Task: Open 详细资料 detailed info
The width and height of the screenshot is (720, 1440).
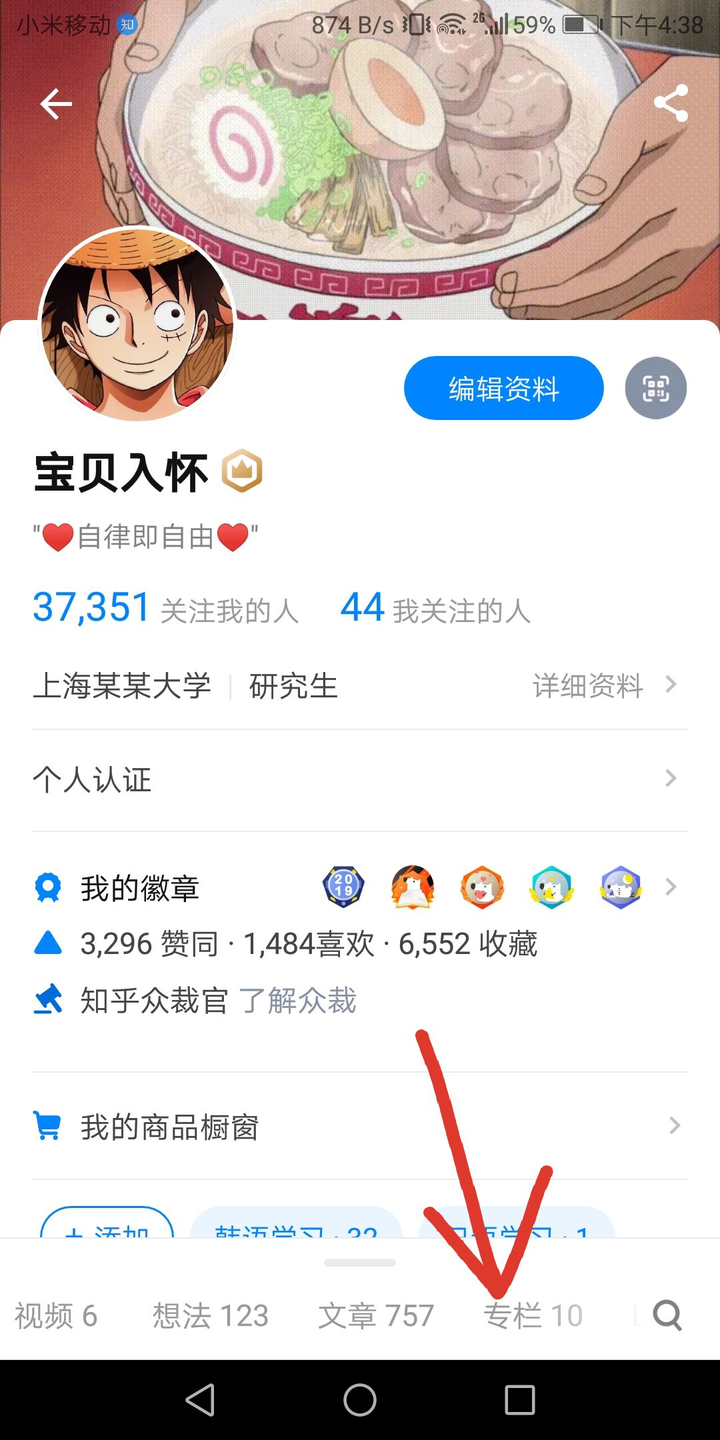Action: 605,686
